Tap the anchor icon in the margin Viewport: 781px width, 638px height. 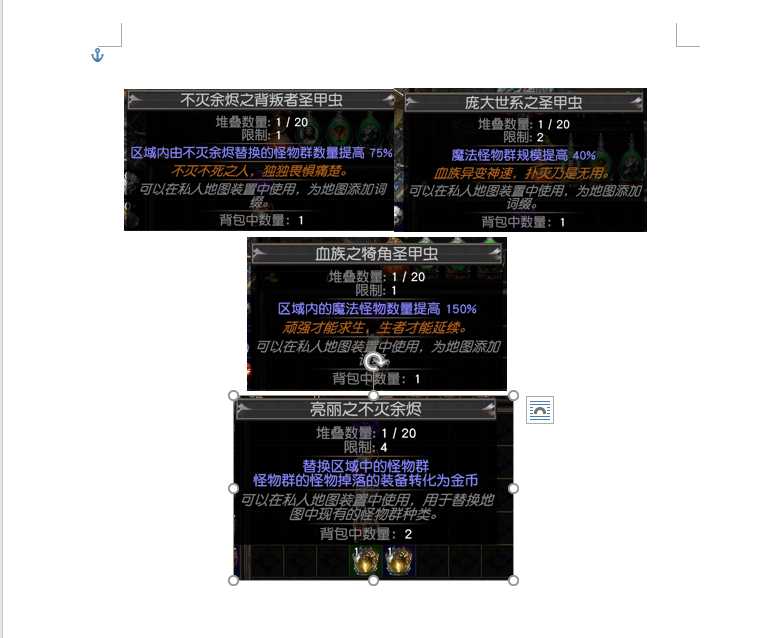tap(97, 56)
